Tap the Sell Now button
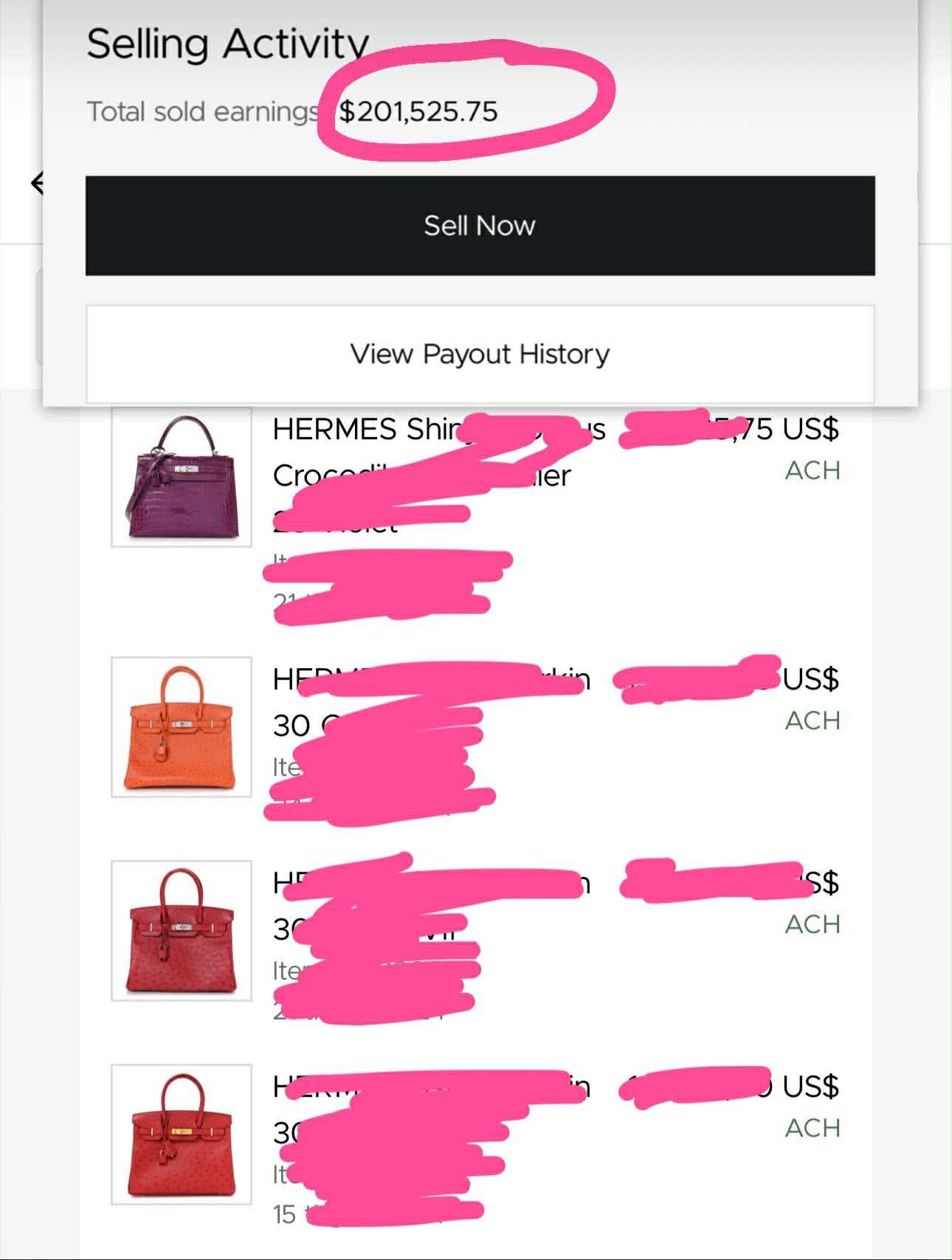Viewport: 952px width, 1260px height. tap(480, 225)
